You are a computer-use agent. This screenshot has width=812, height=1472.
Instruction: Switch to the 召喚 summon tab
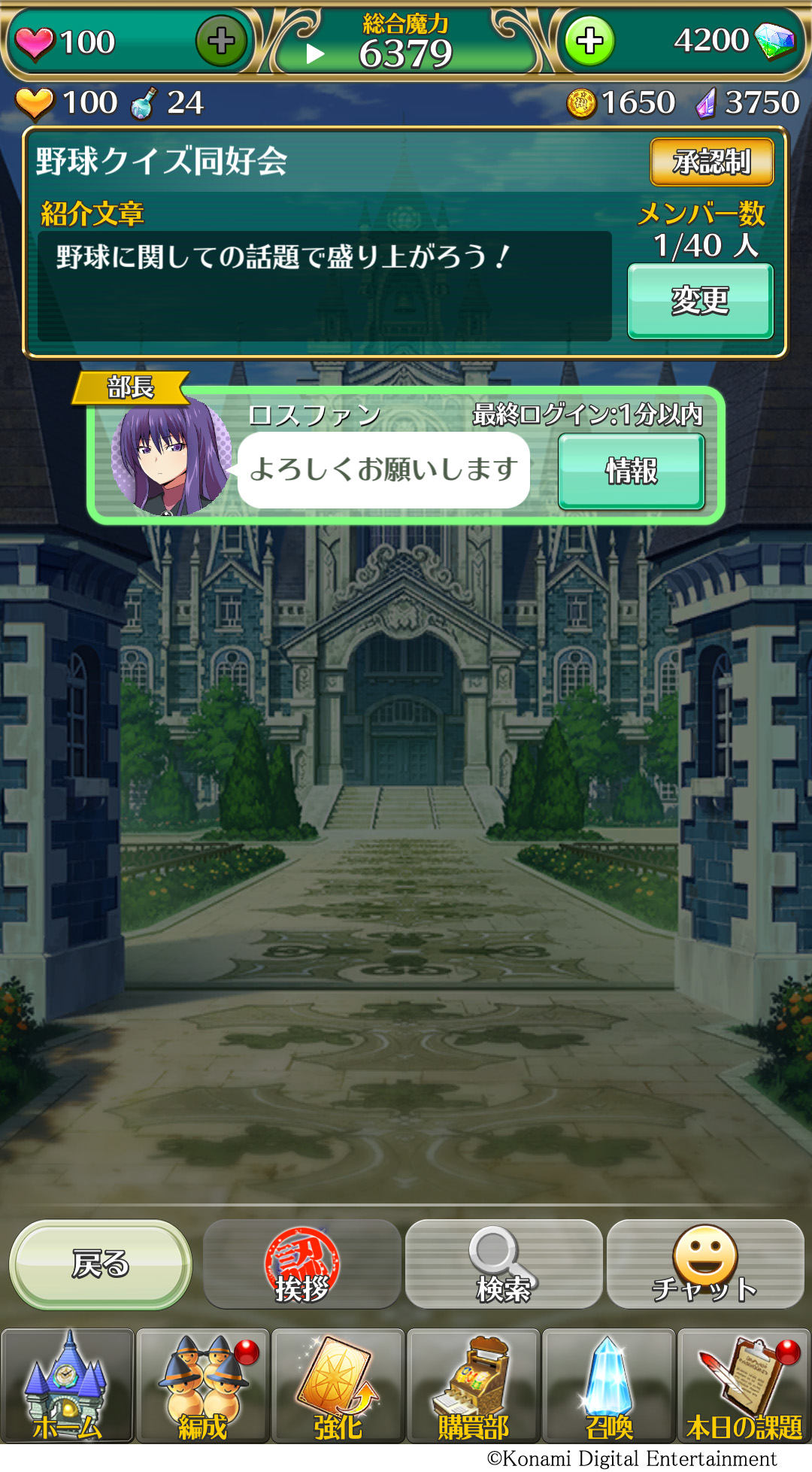point(609,1386)
